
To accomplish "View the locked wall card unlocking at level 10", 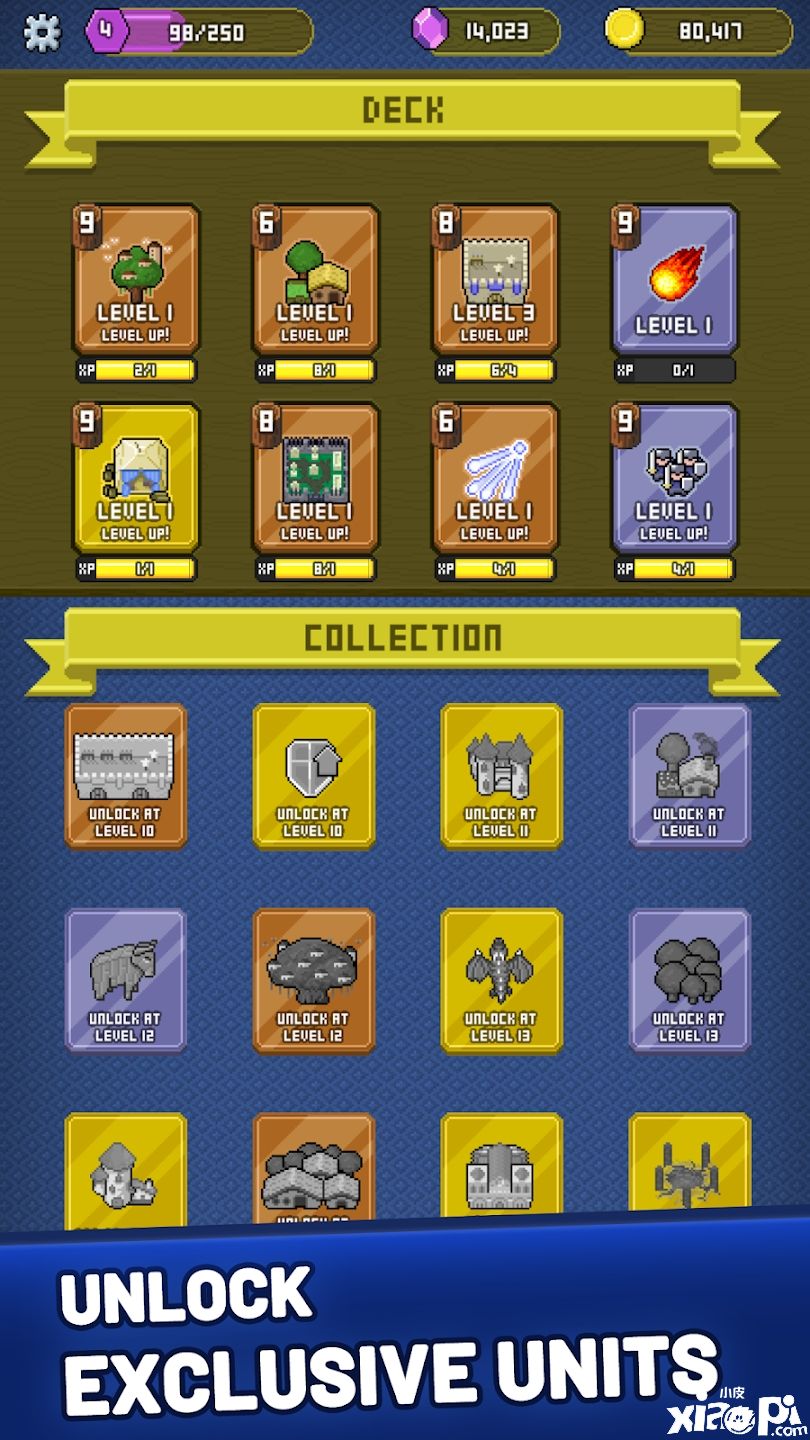I will (126, 776).
